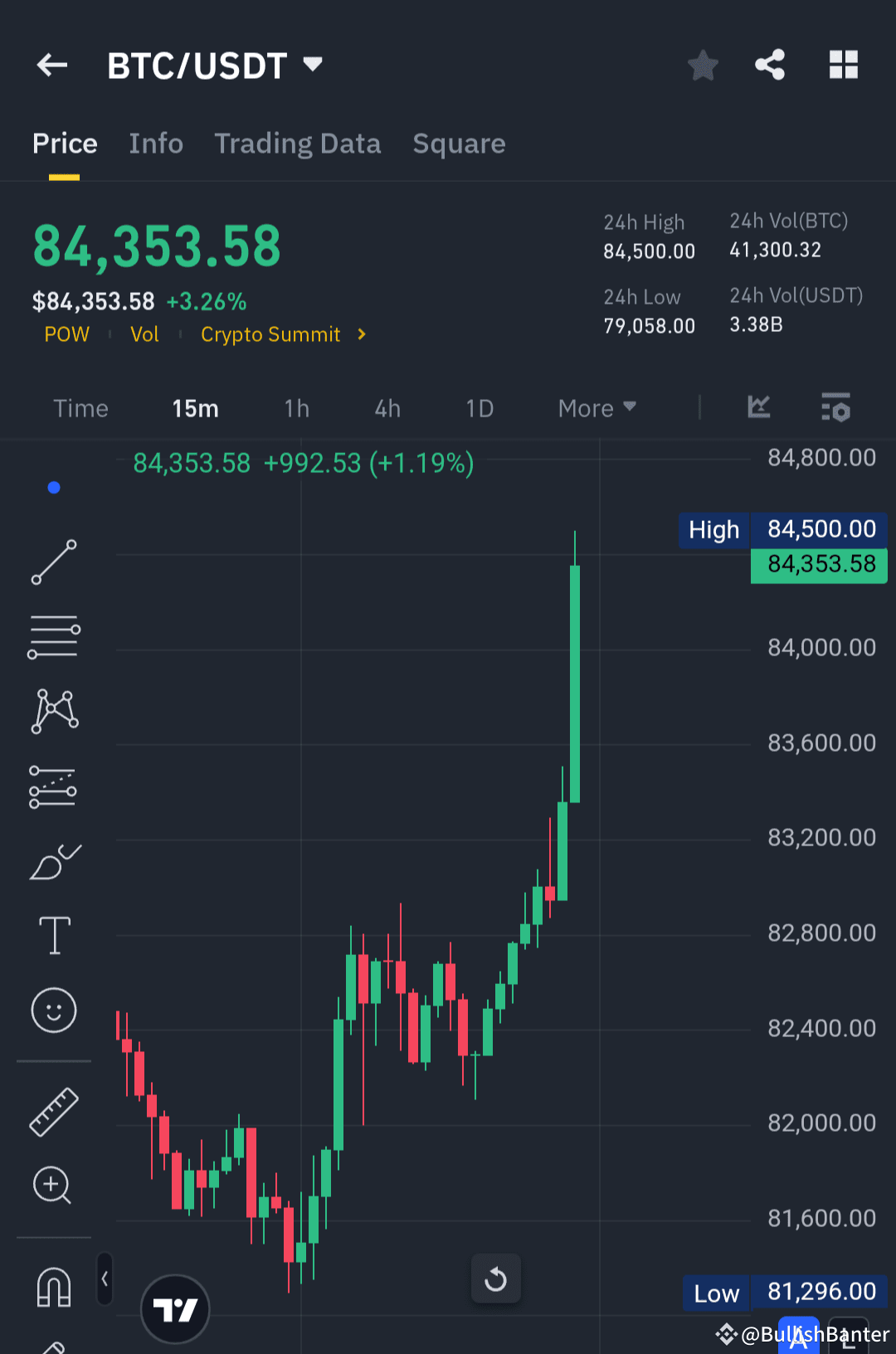The image size is (896, 1354).
Task: Select the horizontal lines drawing tool
Action: pyautogui.click(x=53, y=636)
